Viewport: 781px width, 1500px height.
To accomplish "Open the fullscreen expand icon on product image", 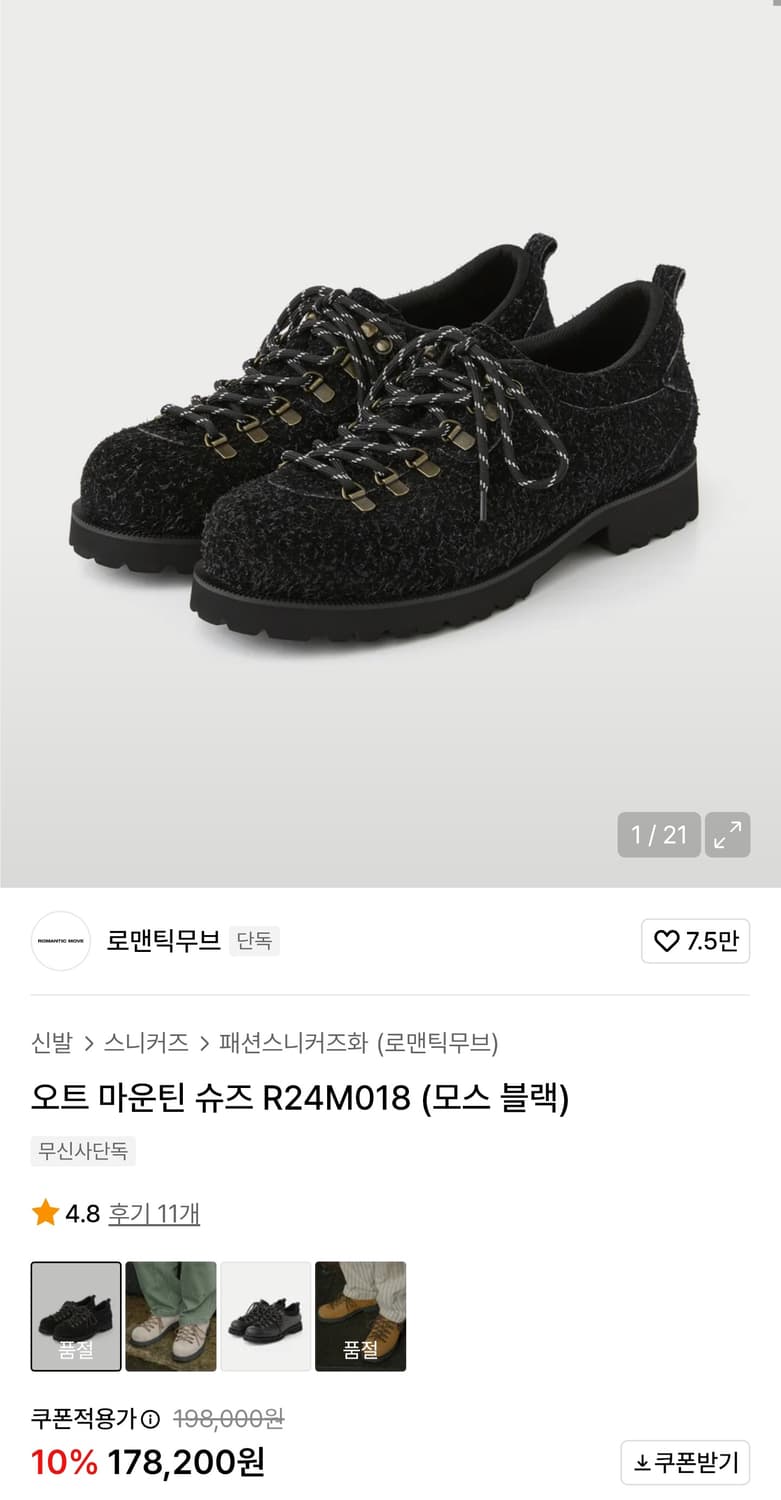I will pos(728,835).
